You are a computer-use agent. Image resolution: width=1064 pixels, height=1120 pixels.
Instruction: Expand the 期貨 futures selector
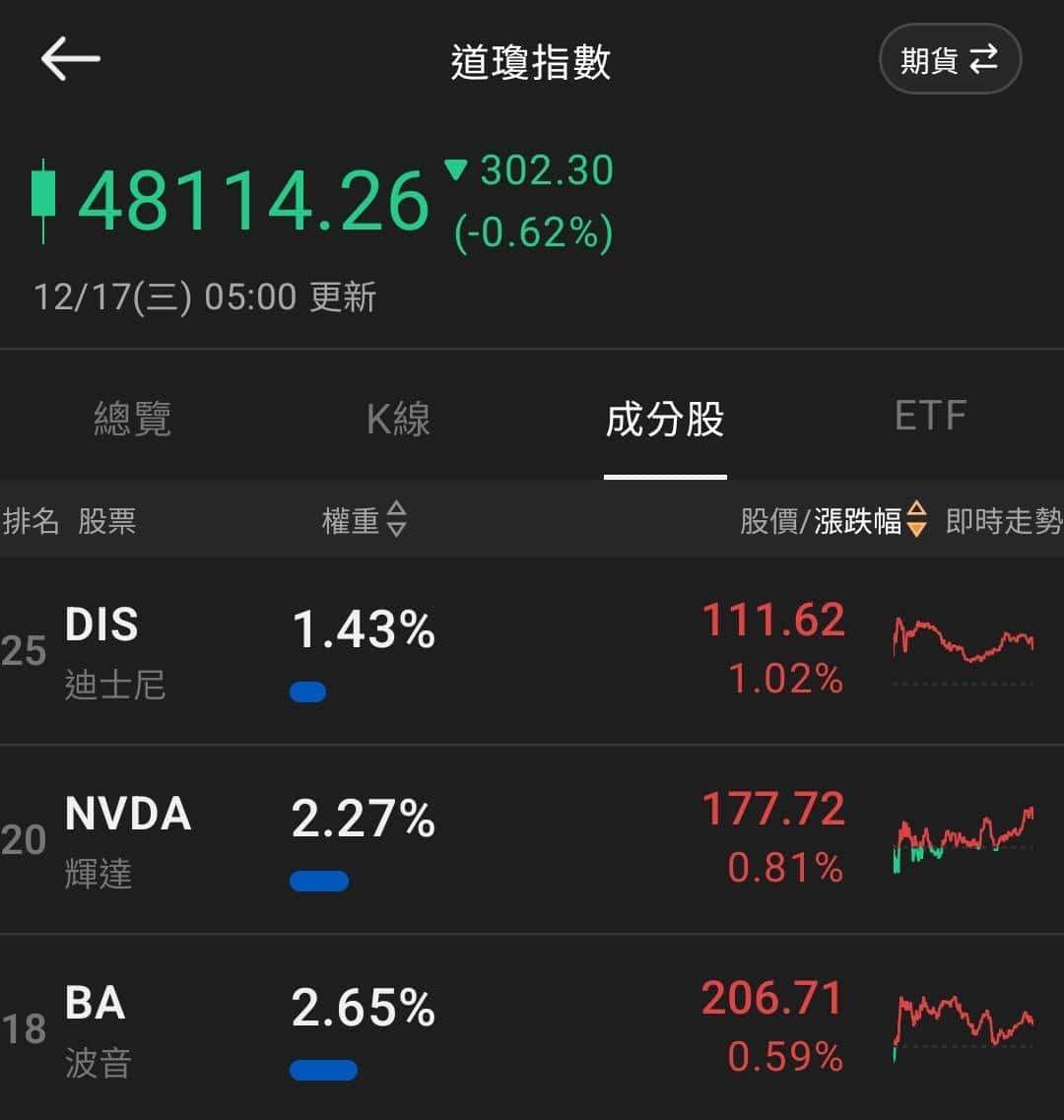(949, 58)
